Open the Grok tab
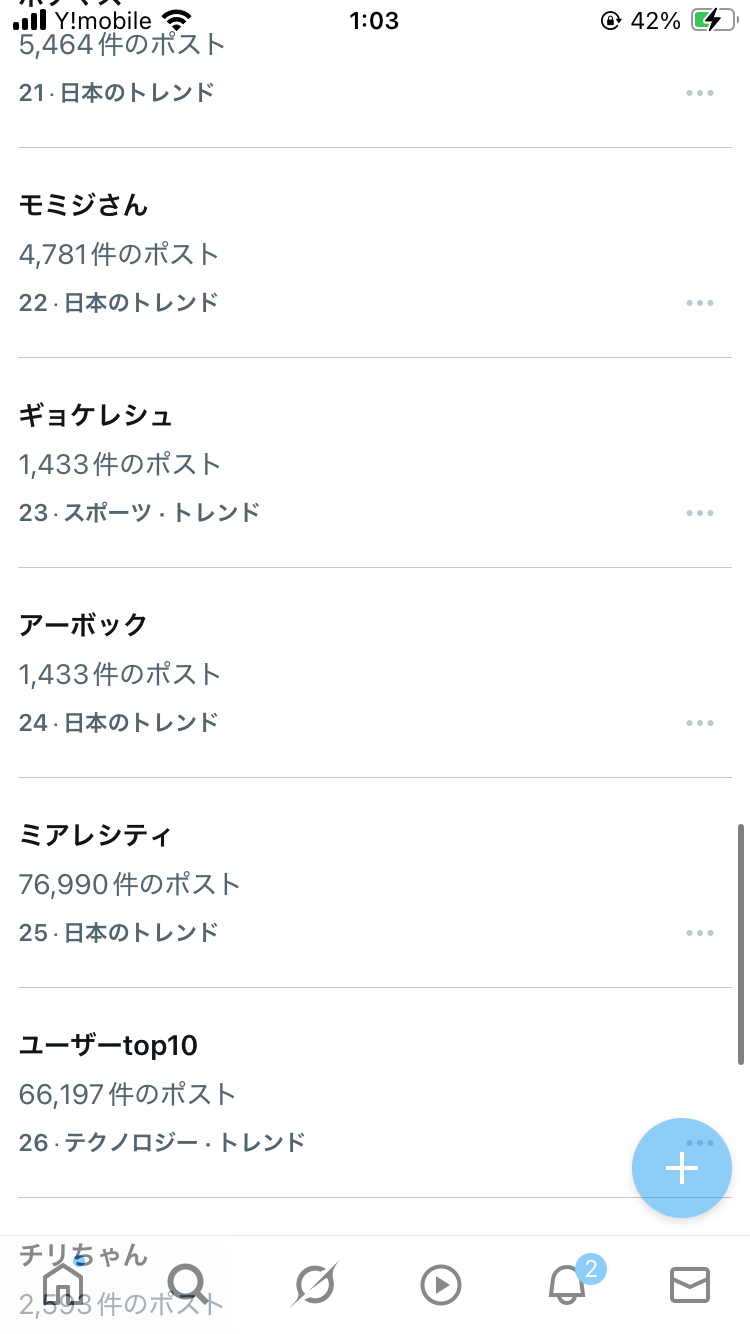Screen dimensions: 750x1334 [x=314, y=1285]
